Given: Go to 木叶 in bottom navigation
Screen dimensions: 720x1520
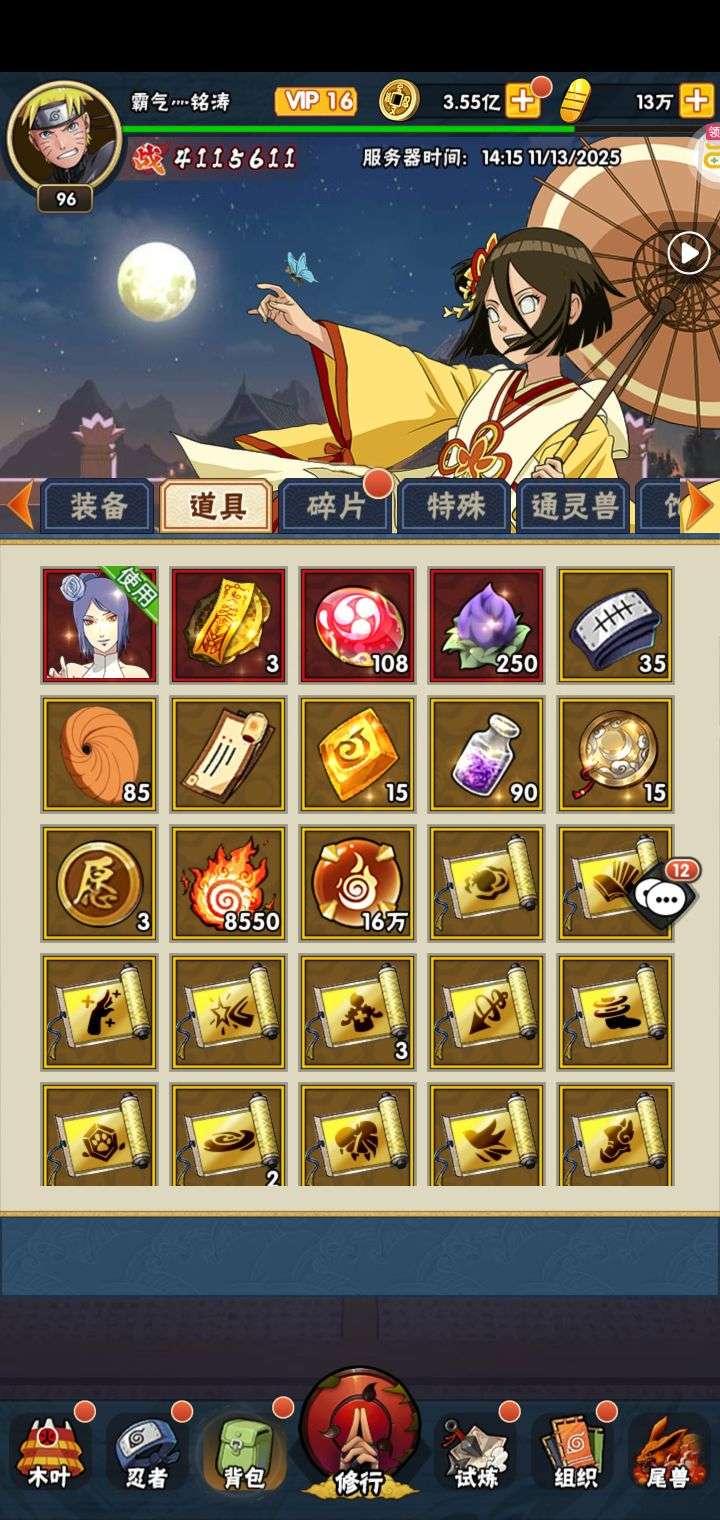Looking at the screenshot, I should click(x=48, y=1451).
